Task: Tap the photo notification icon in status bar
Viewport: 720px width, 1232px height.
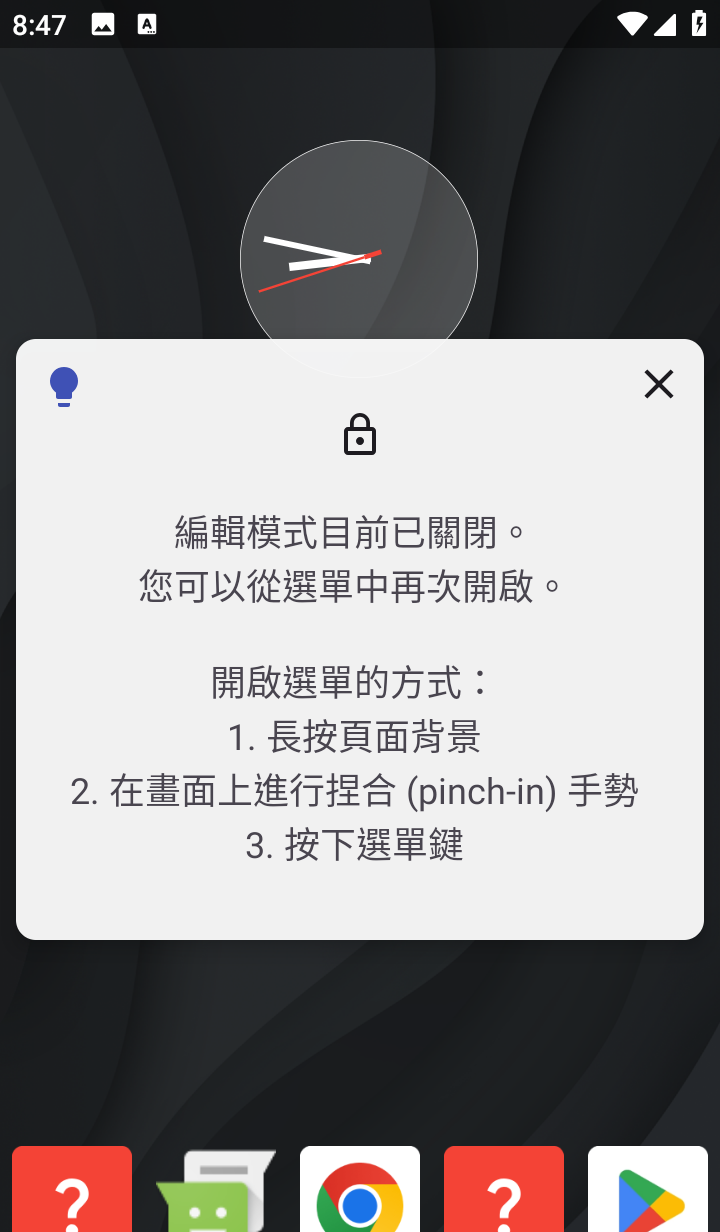Action: pyautogui.click(x=103, y=24)
